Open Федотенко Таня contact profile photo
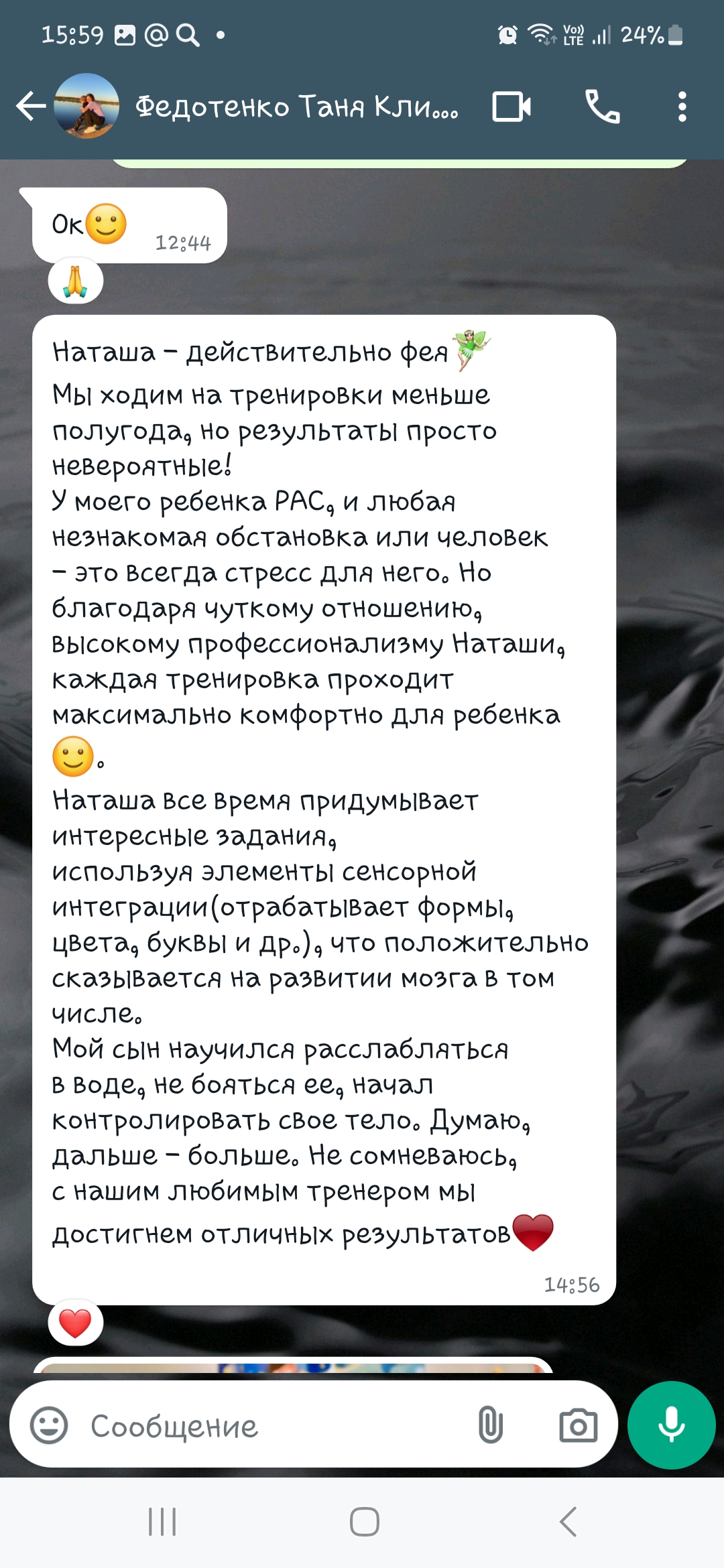This screenshot has height=1568, width=724. click(86, 107)
